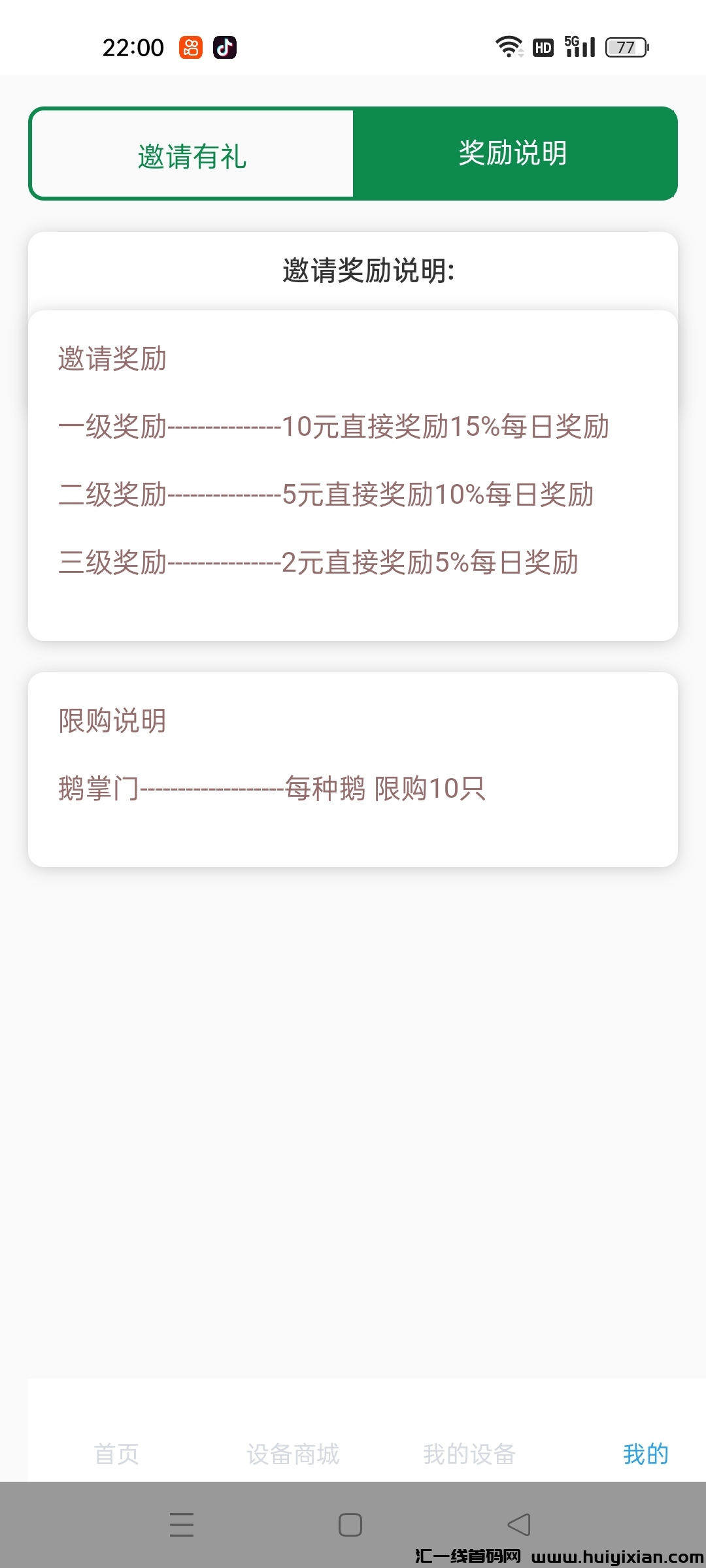Image resolution: width=706 pixels, height=1568 pixels.
Task: Return to the system home screen
Action: [x=350, y=1524]
